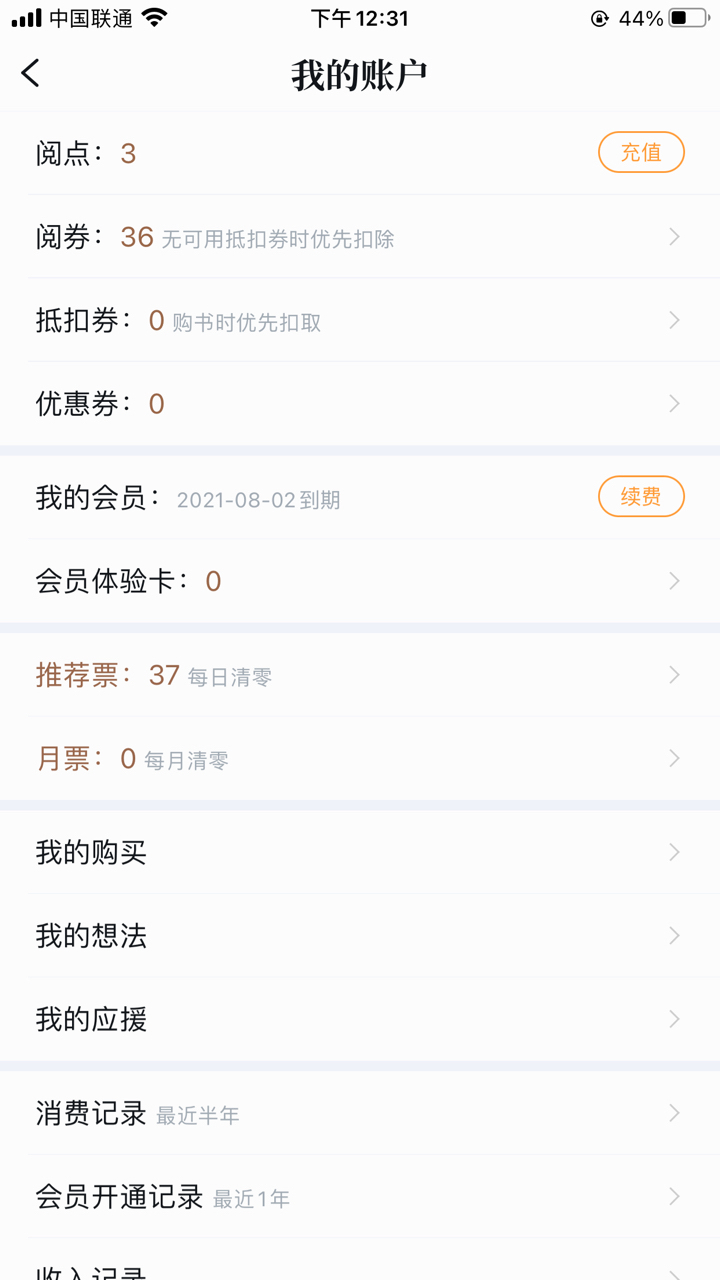This screenshot has width=720, height=1280.
Task: Tap the 充值 button to recharge 阅点
Action: point(641,153)
